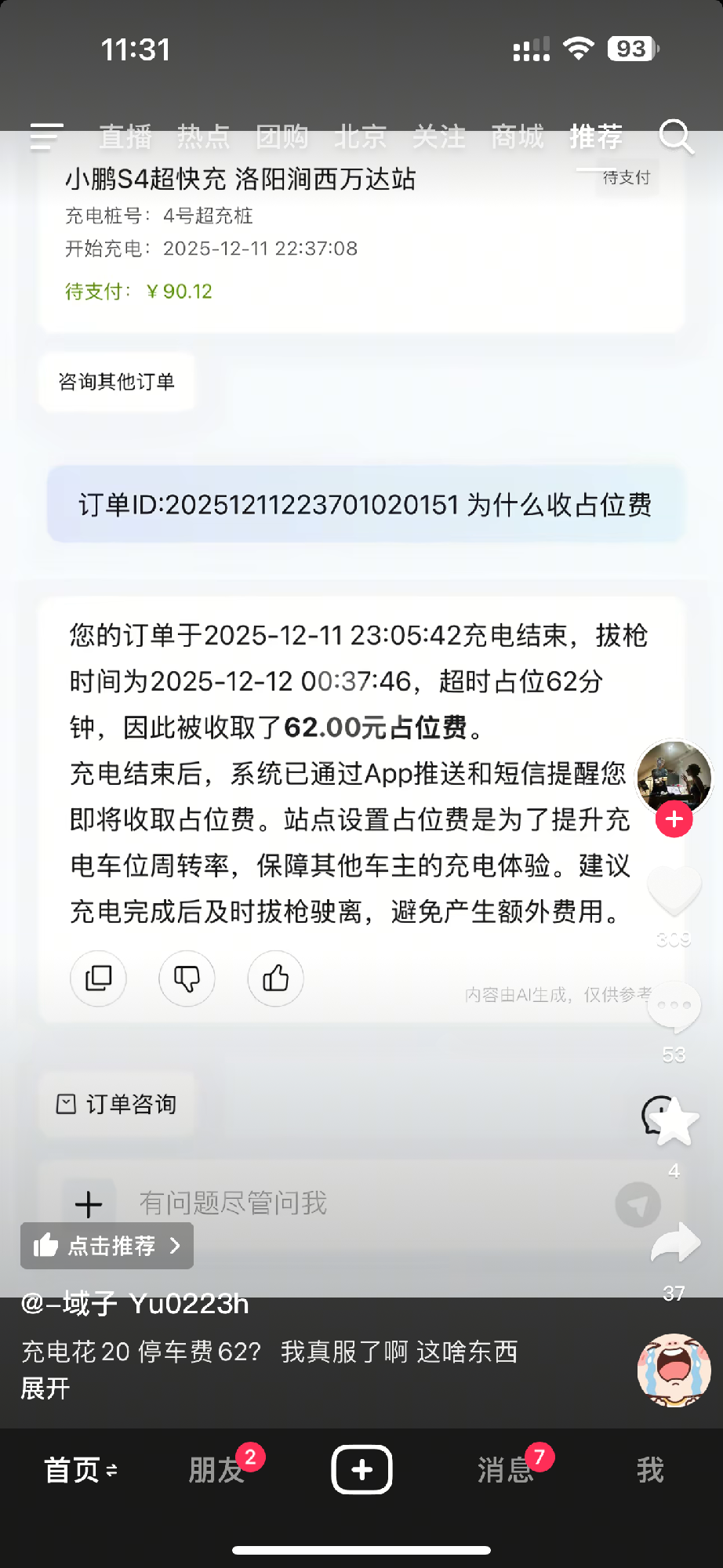
Task: Tap the 点击推荐 button
Action: (x=107, y=1246)
